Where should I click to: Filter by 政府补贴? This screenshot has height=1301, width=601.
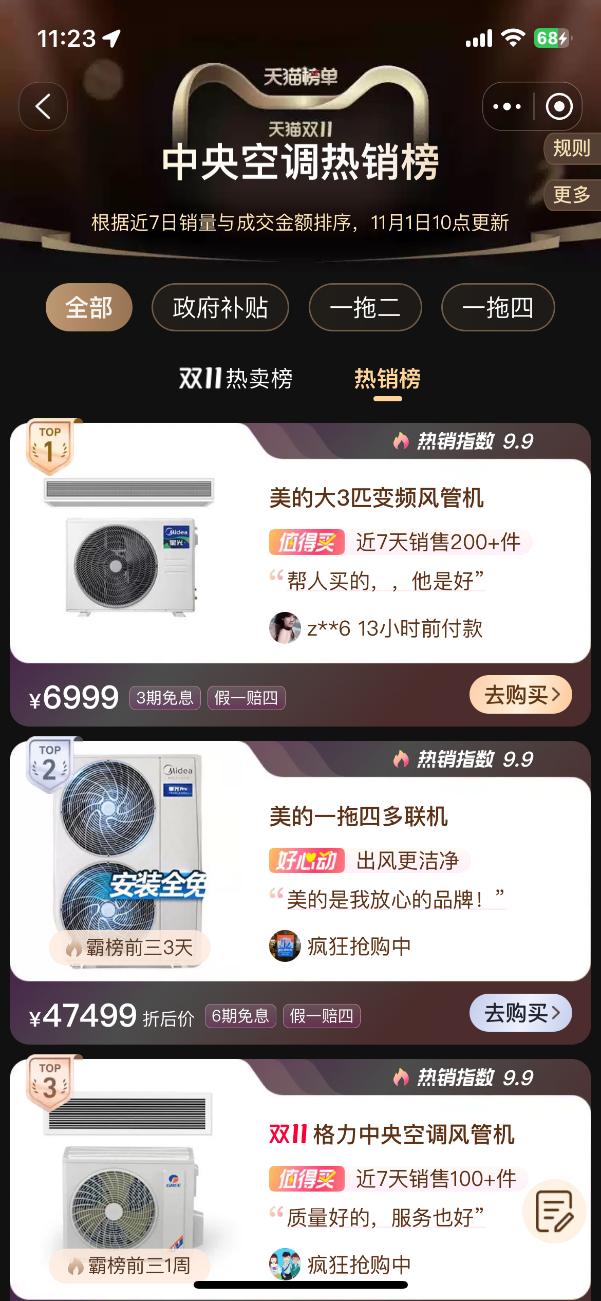pos(221,307)
